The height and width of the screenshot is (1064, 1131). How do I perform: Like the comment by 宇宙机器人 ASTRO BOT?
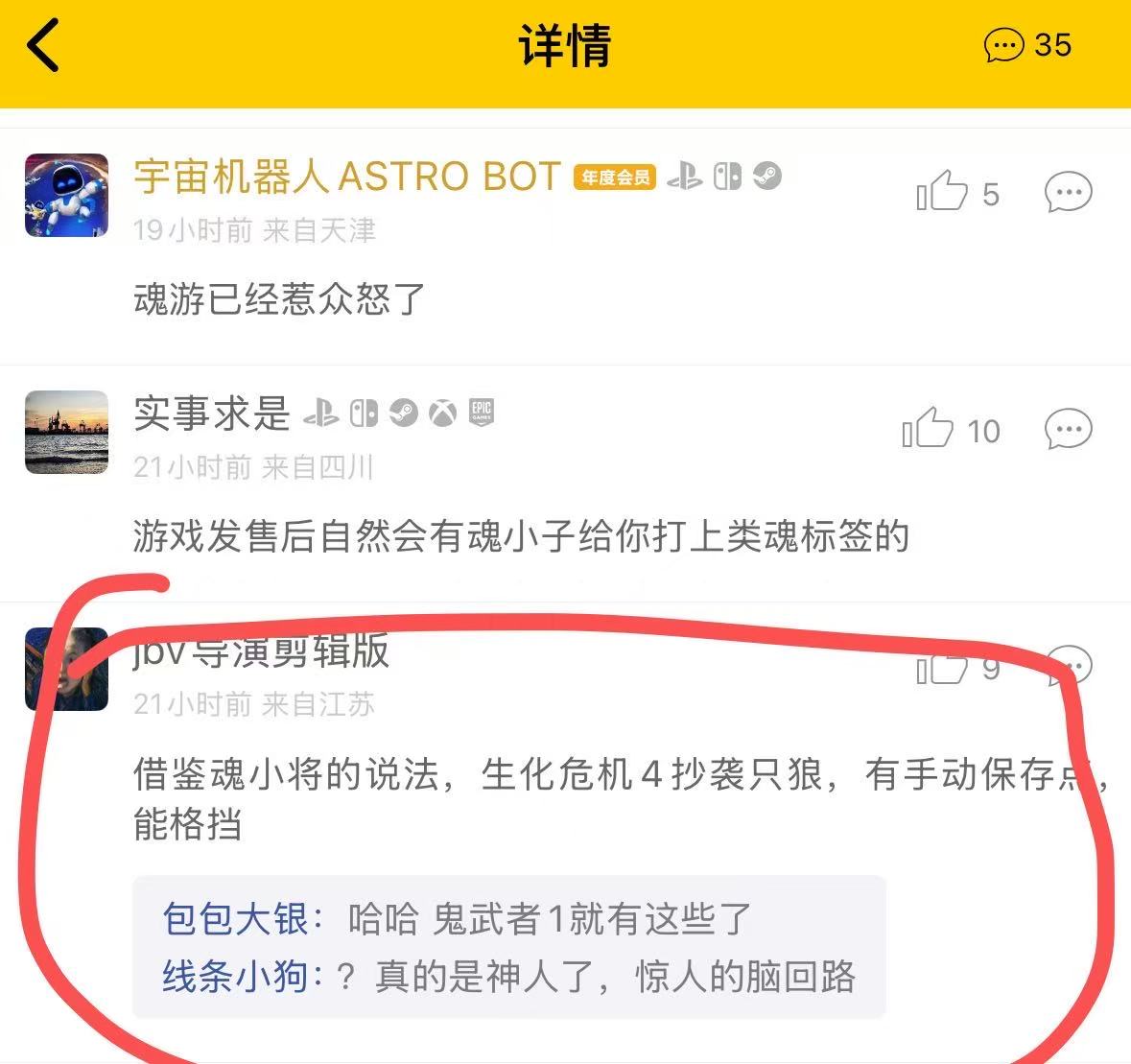pos(943,192)
